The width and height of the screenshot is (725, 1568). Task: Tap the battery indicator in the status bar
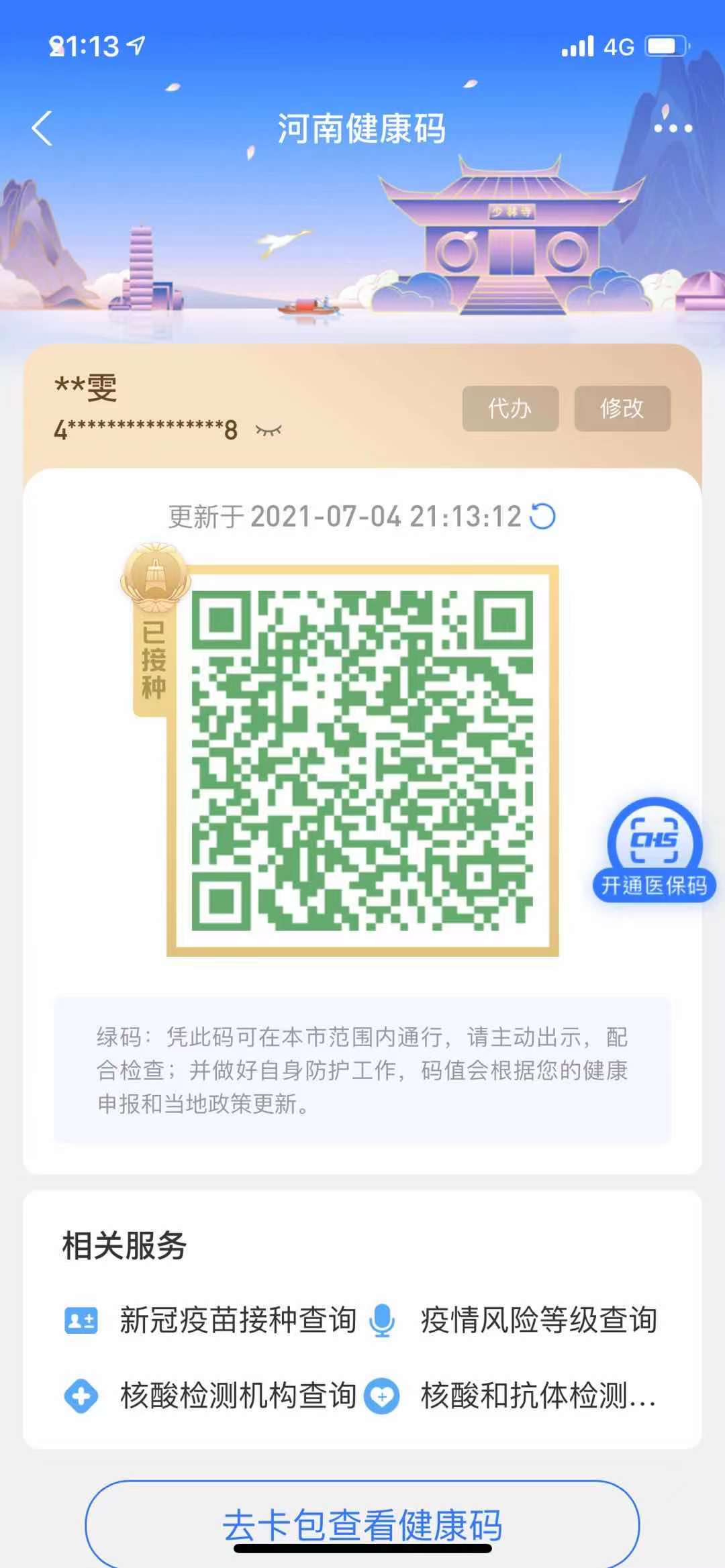tap(665, 44)
